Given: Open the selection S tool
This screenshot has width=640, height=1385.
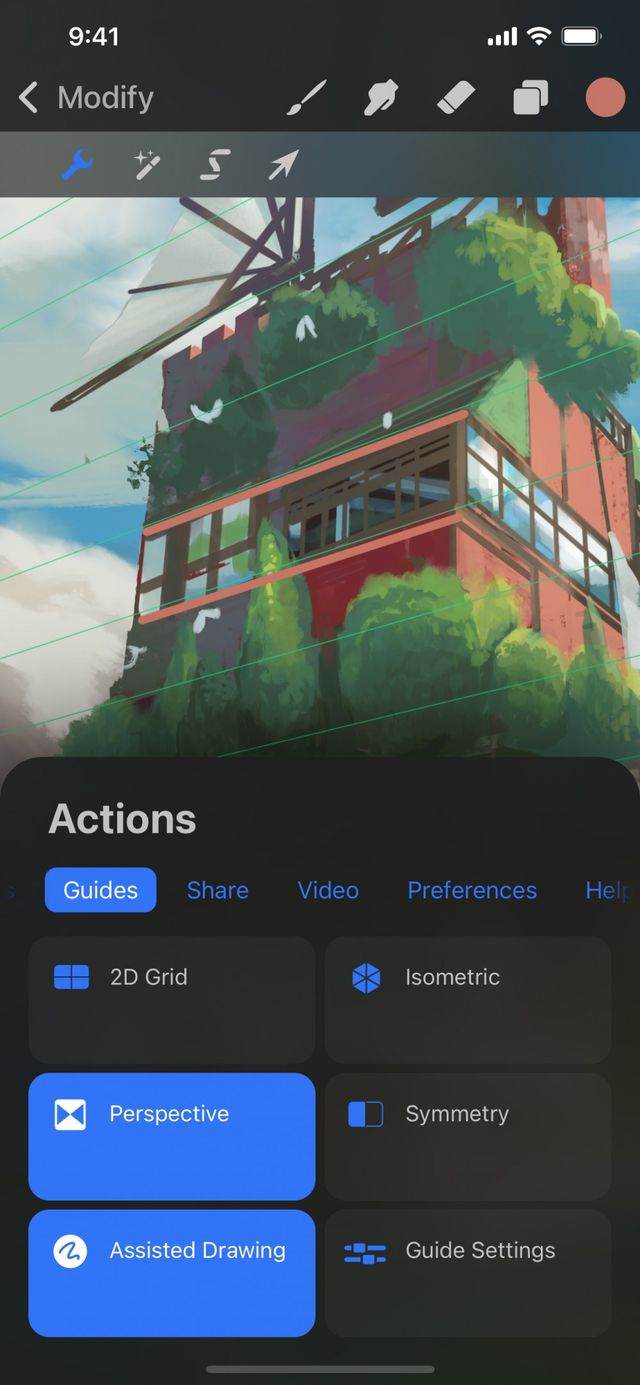Looking at the screenshot, I should click(215, 165).
